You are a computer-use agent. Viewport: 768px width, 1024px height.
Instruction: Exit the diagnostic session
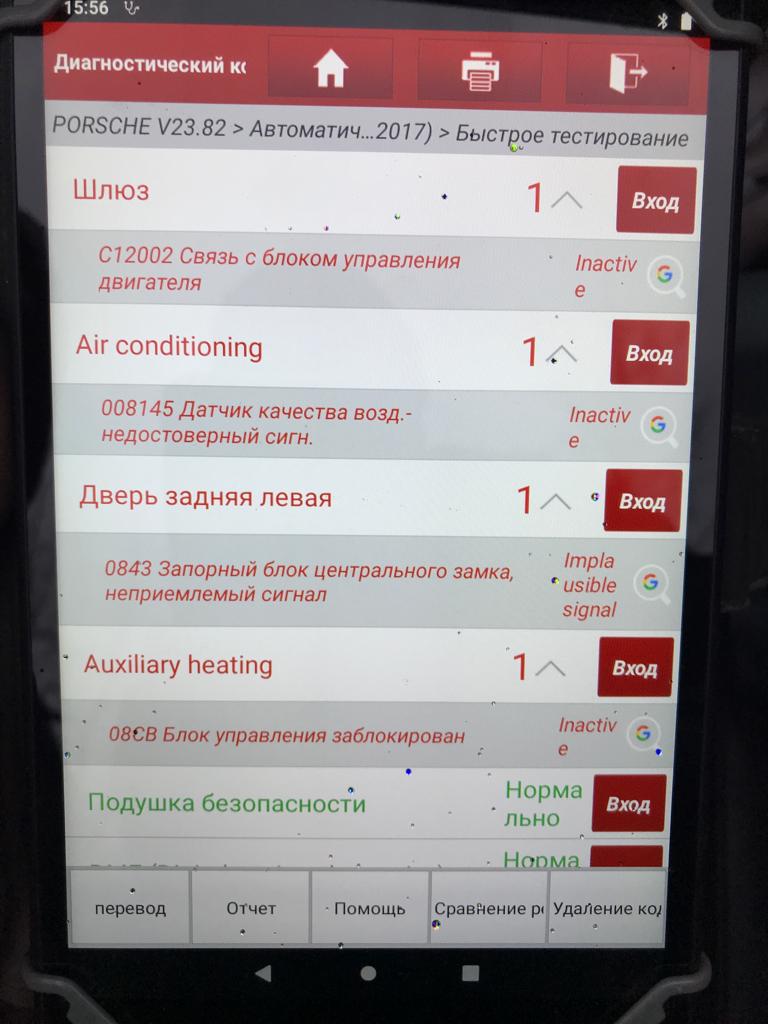click(628, 72)
